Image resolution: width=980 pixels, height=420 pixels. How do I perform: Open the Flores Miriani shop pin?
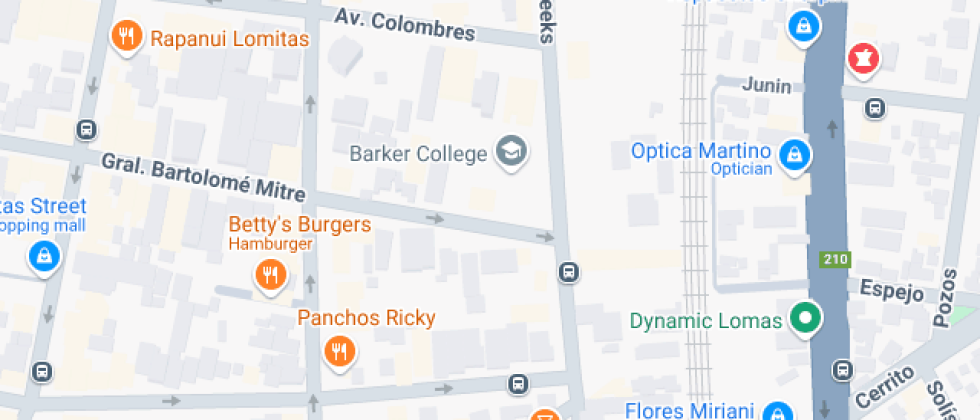pyautogui.click(x=777, y=411)
